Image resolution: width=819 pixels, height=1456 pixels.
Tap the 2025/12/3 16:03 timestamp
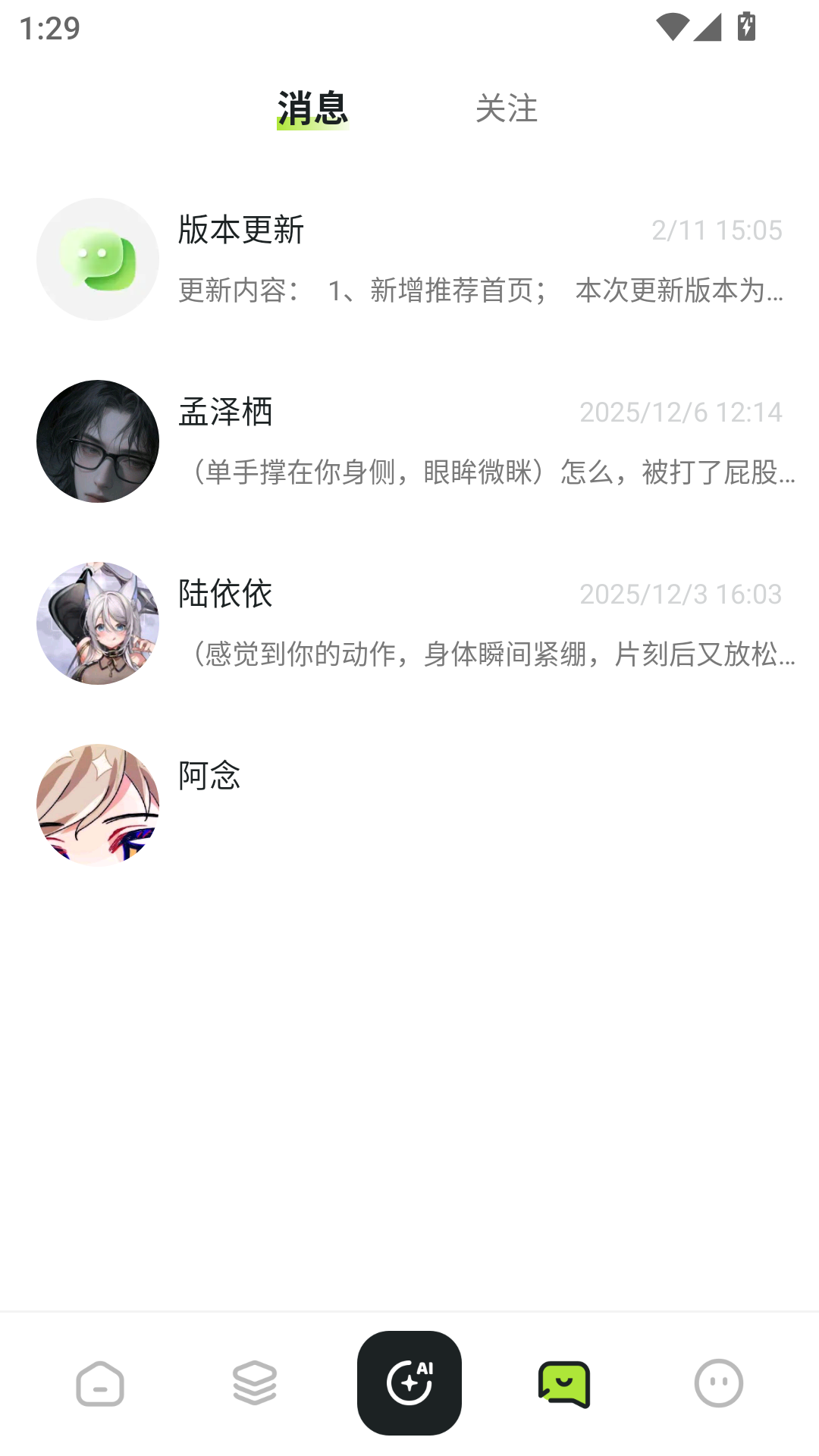(x=681, y=595)
